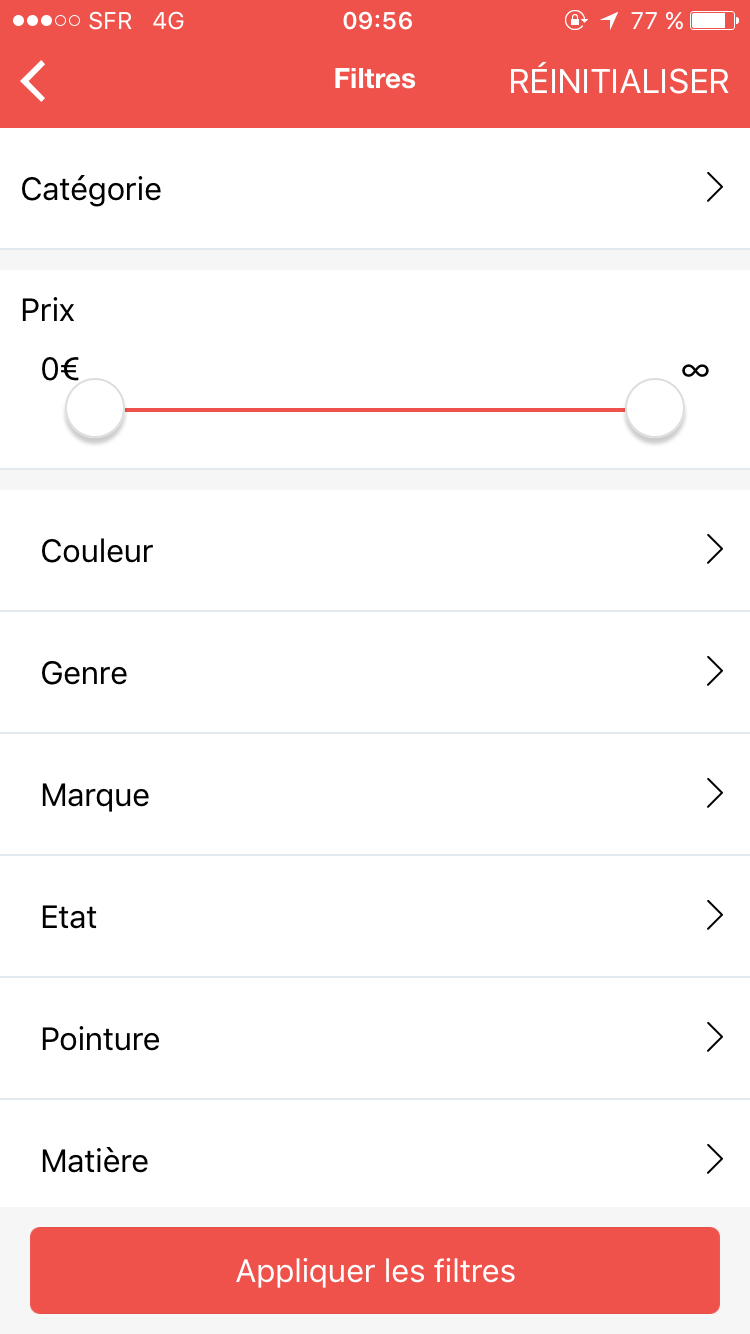Open the Marque filter
This screenshot has width=750, height=1334.
375,795
